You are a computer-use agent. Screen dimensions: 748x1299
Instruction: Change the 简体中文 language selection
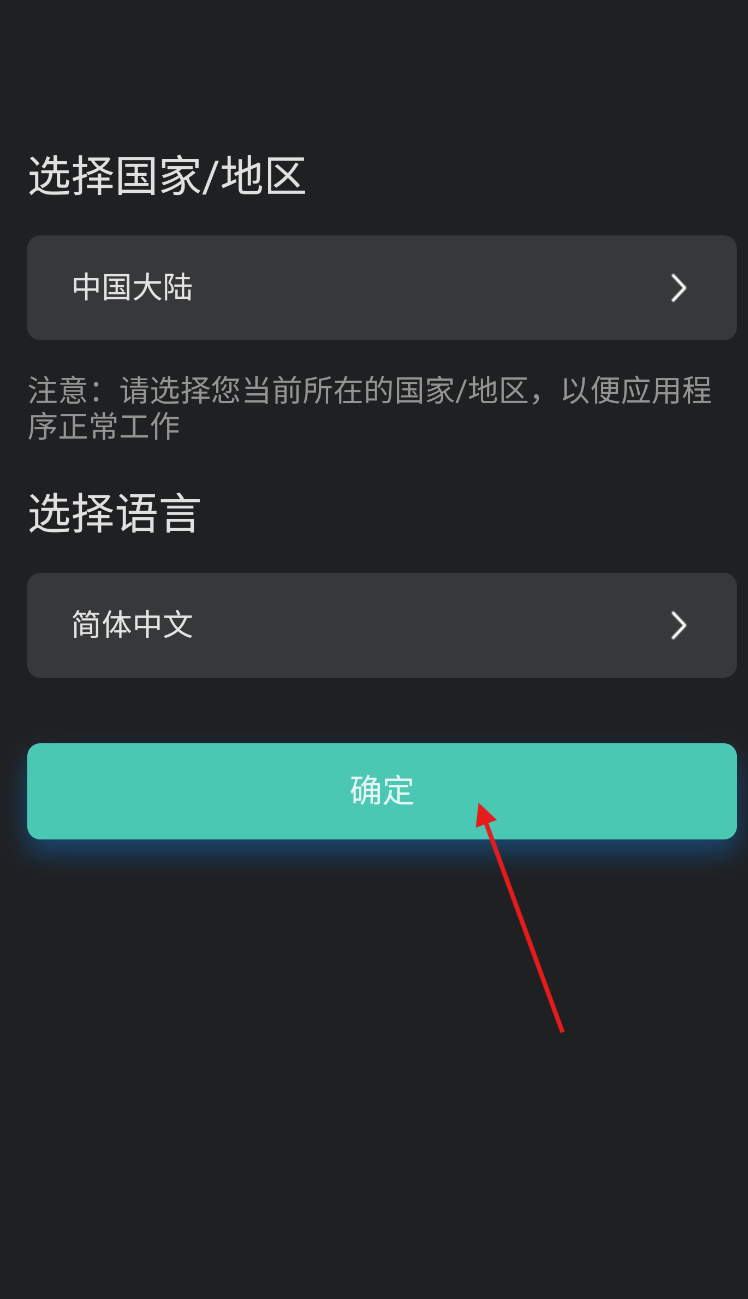click(381, 625)
